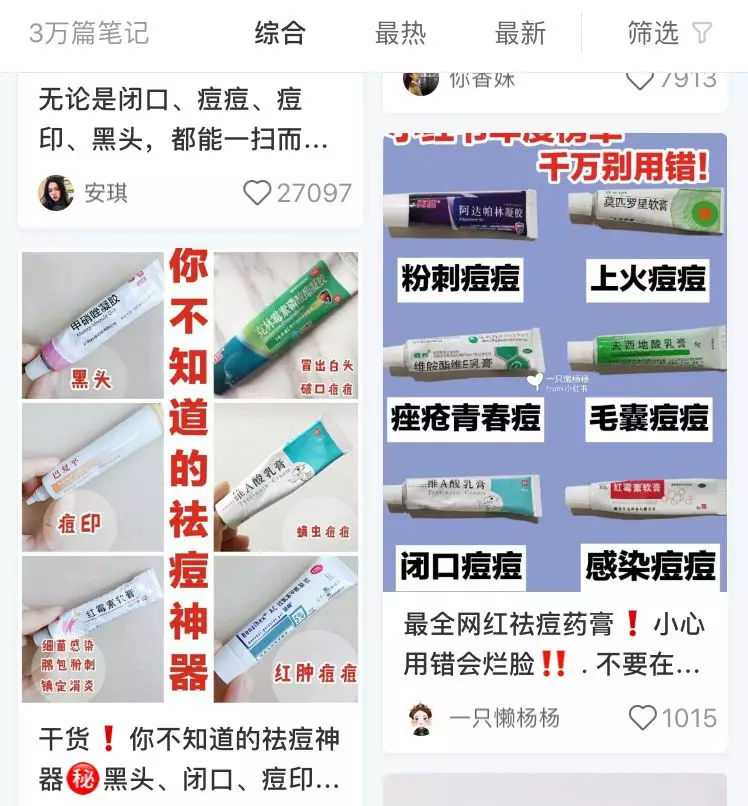The image size is (748, 806).
Task: Switch to the 最新 tab
Action: pos(520,33)
